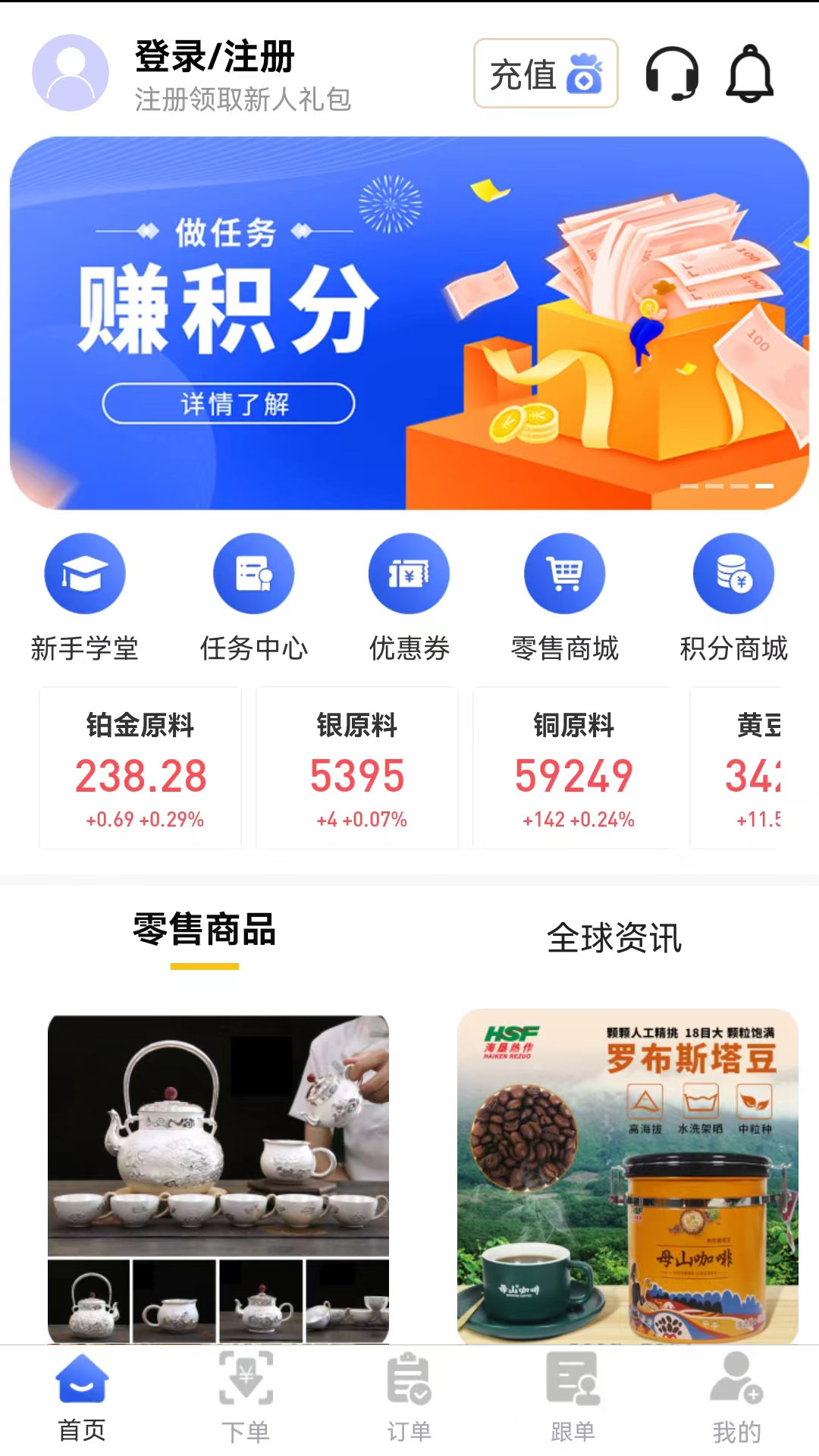
Task: Switch to 全球资讯 tab
Action: point(614,938)
